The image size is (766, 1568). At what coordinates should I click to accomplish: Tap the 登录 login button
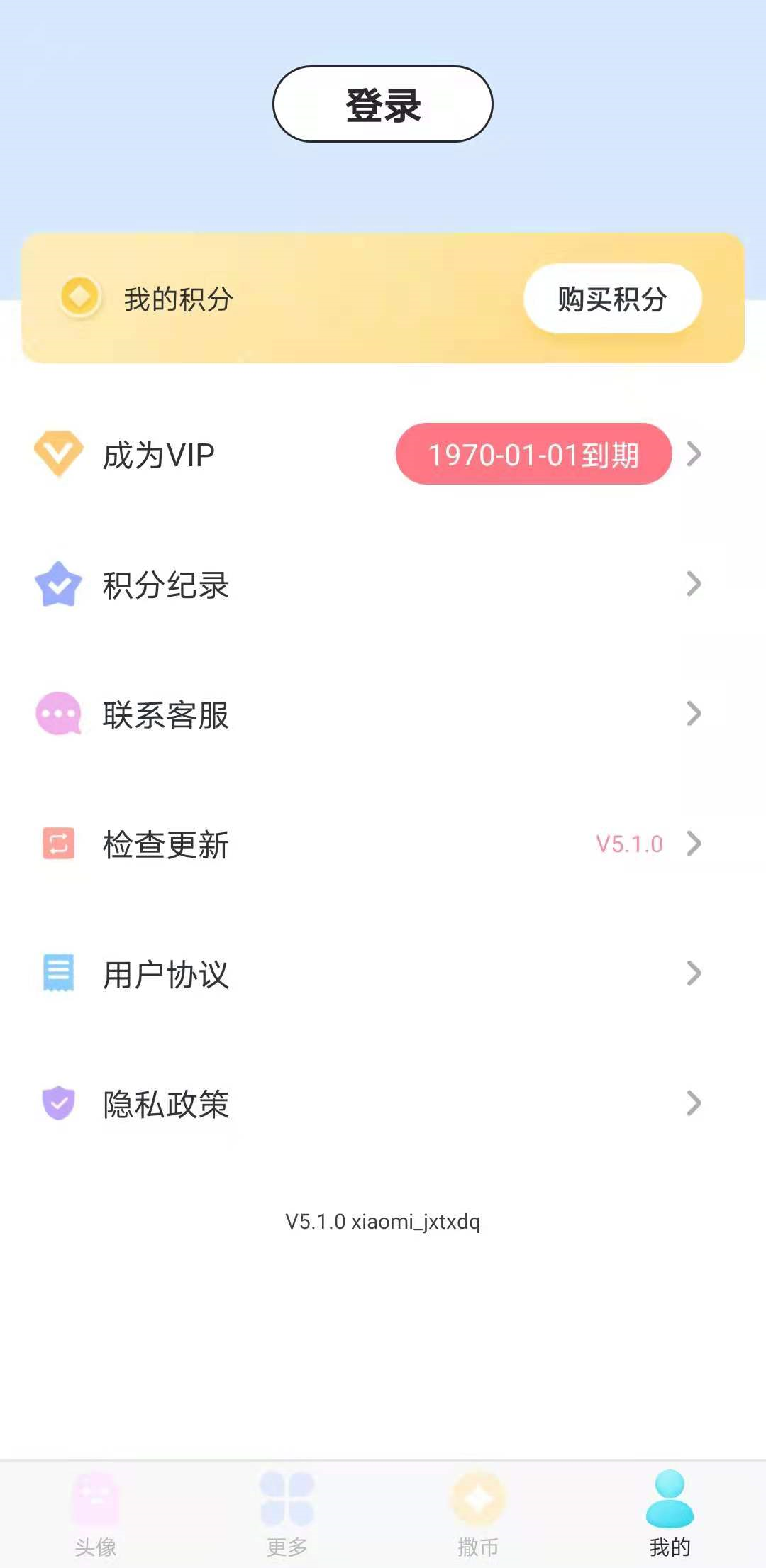tap(383, 104)
